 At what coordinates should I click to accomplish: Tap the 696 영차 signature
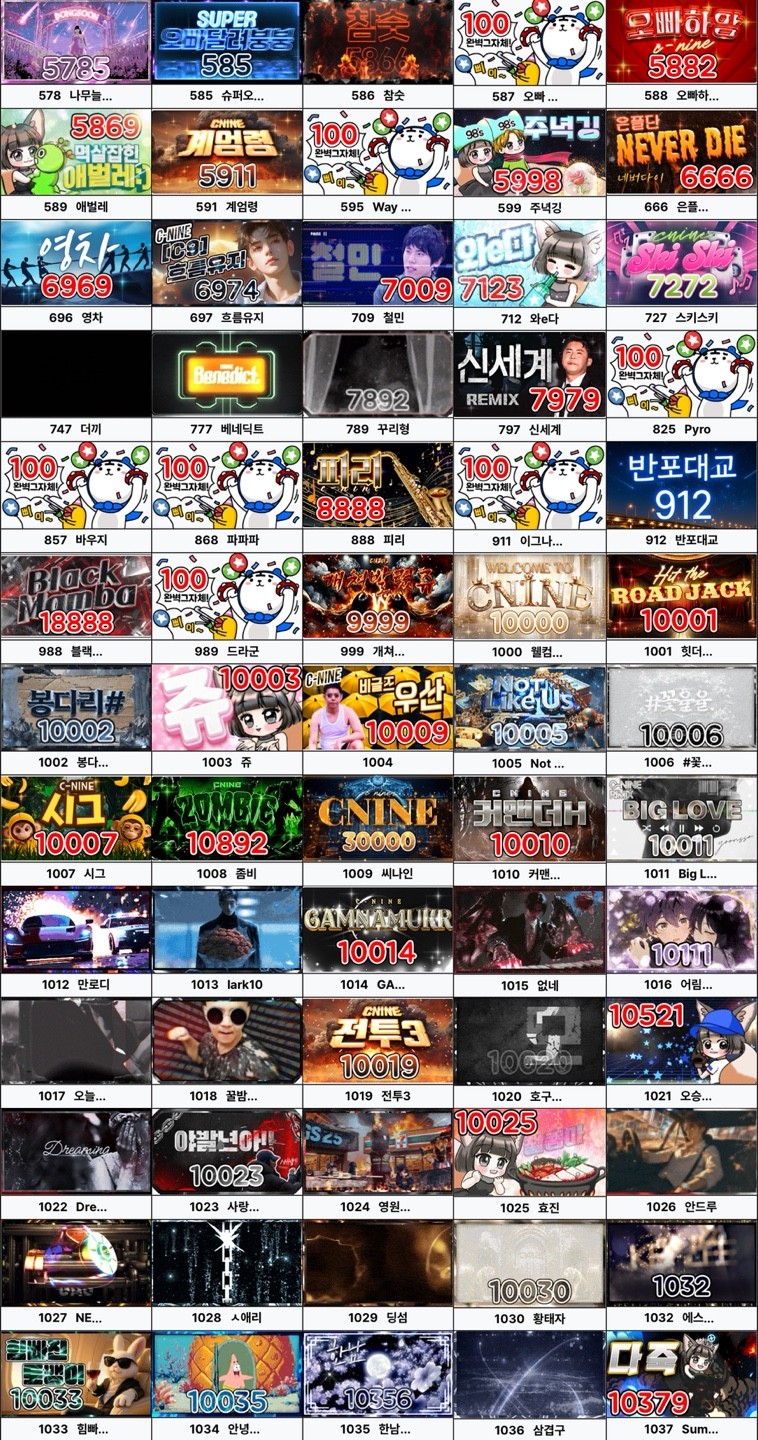tap(75, 264)
